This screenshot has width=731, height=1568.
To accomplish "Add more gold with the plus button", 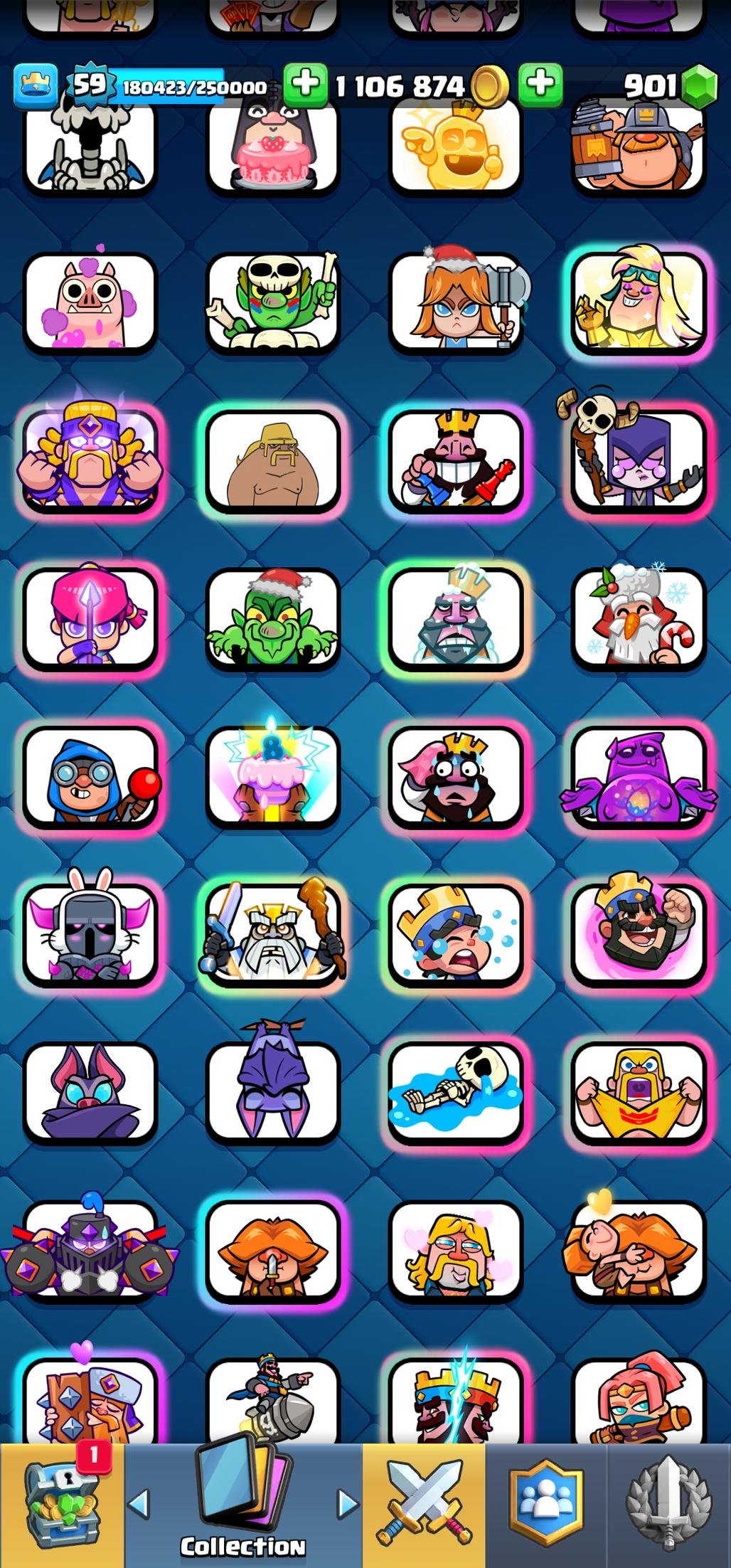I will pyautogui.click(x=305, y=84).
